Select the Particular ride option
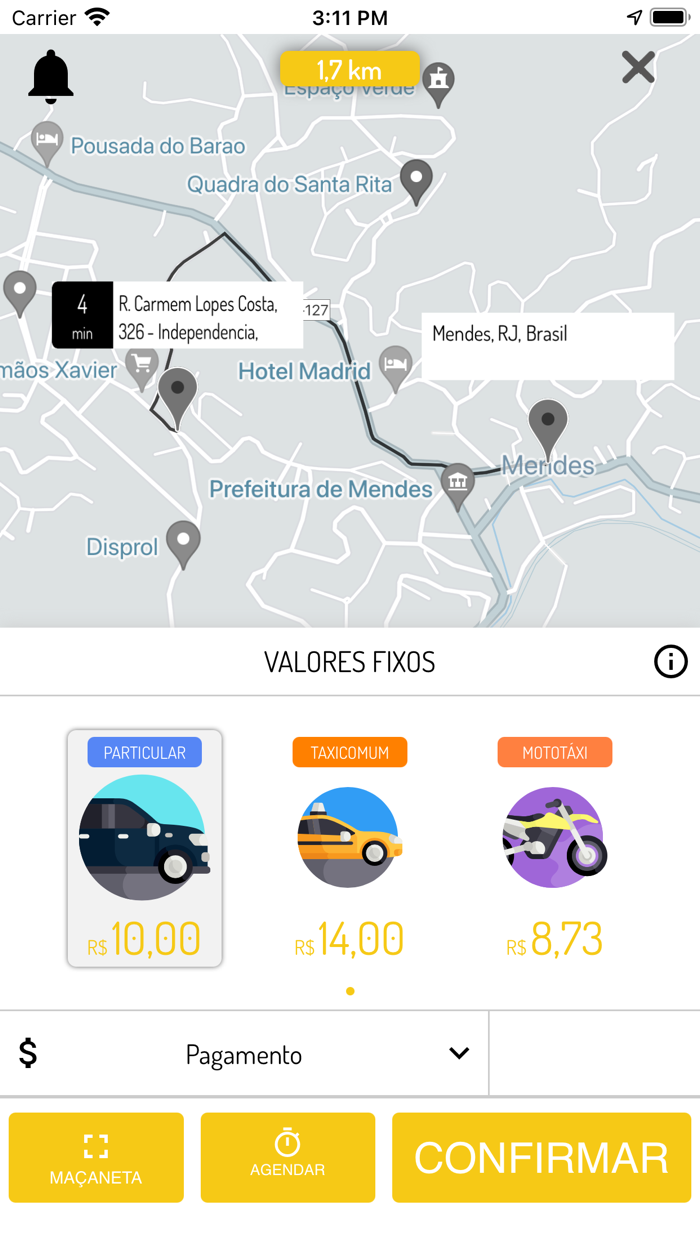The image size is (700, 1244). pyautogui.click(x=145, y=848)
